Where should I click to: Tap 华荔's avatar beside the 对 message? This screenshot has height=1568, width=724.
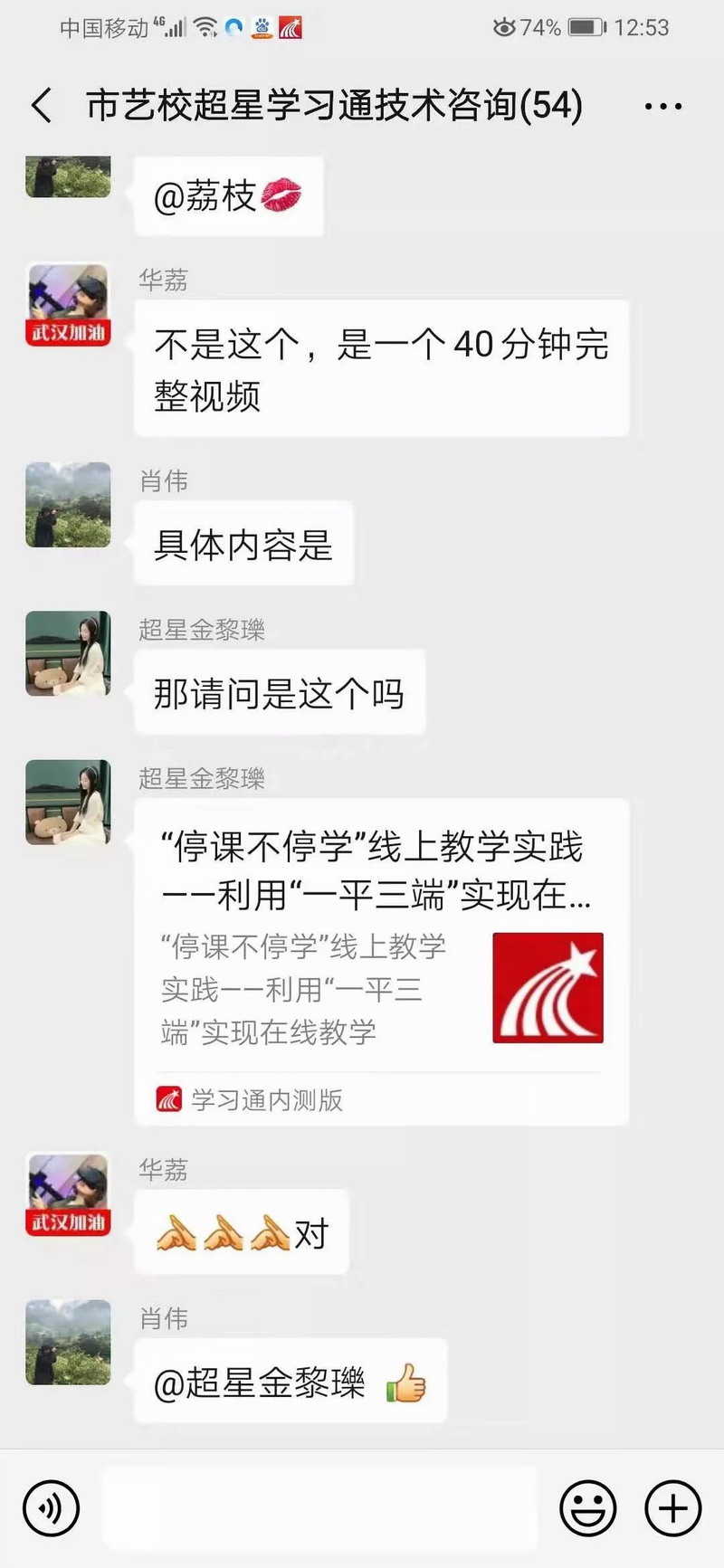click(68, 1194)
